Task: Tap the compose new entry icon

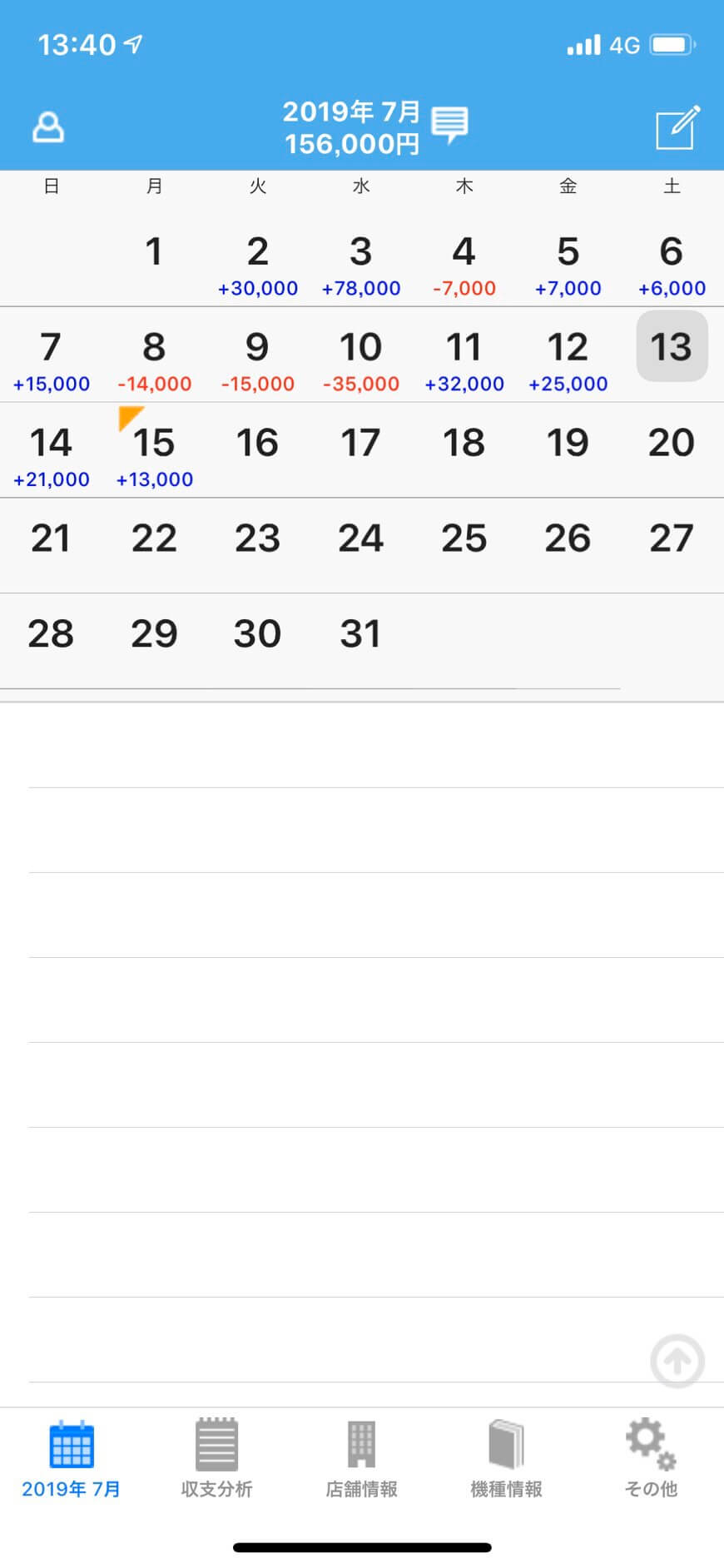Action: click(677, 127)
